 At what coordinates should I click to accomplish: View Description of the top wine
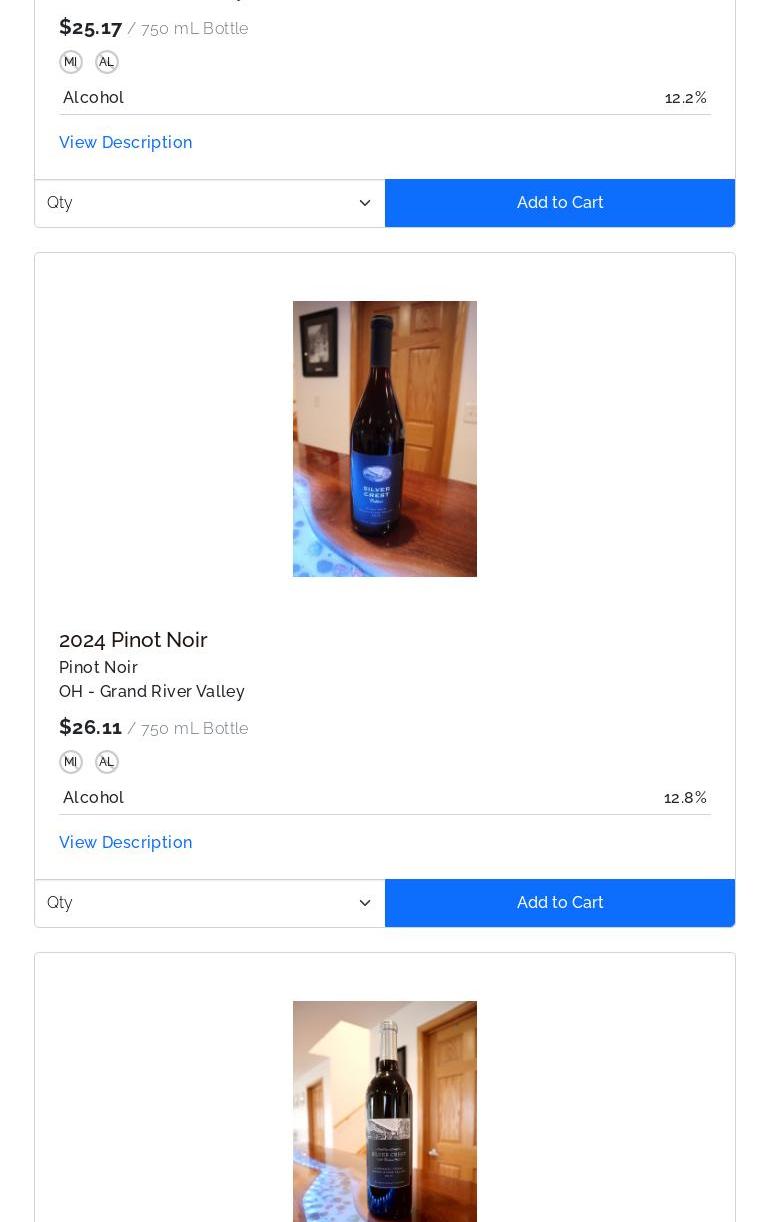click(125, 142)
